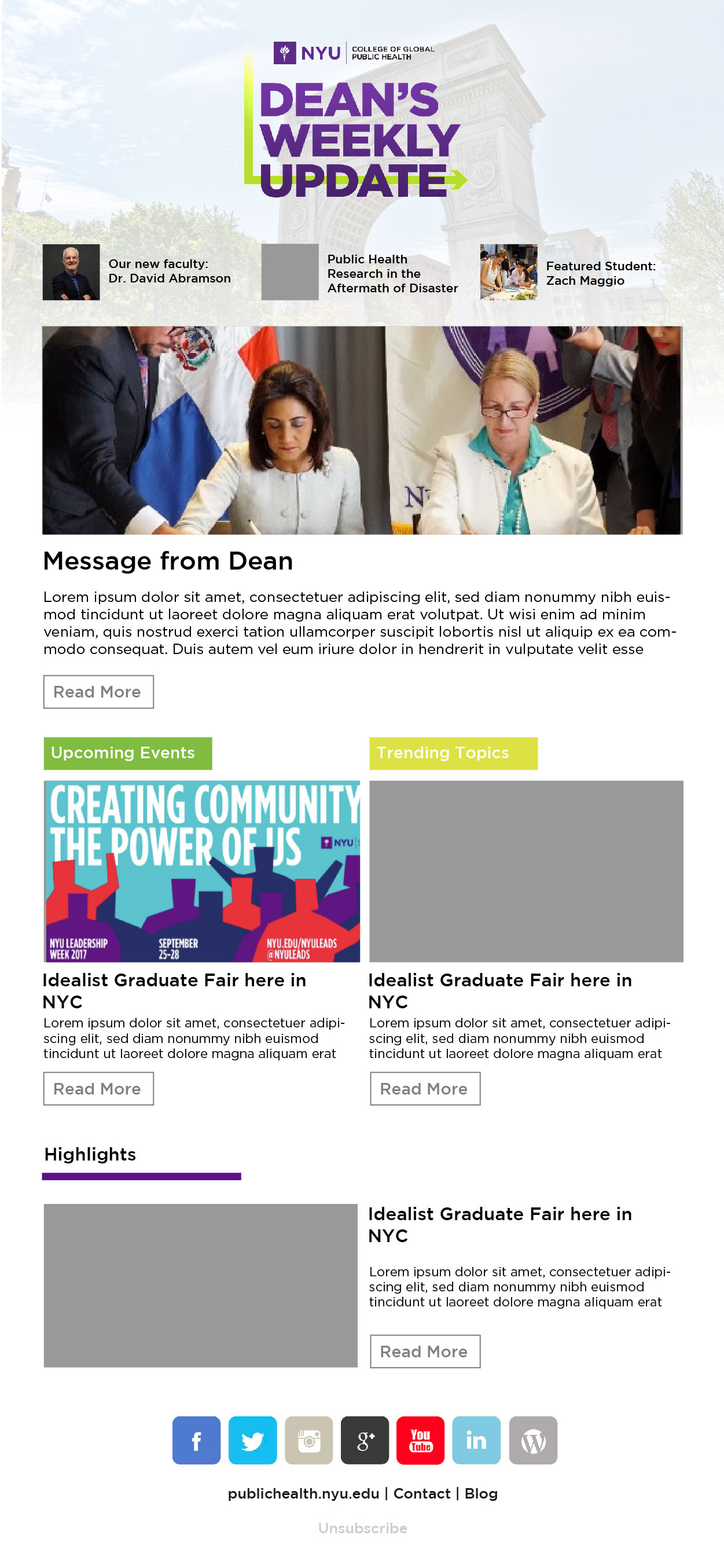Open Public Health Research in Aftermath of Disaster
This screenshot has width=724, height=1568.
[x=392, y=274]
